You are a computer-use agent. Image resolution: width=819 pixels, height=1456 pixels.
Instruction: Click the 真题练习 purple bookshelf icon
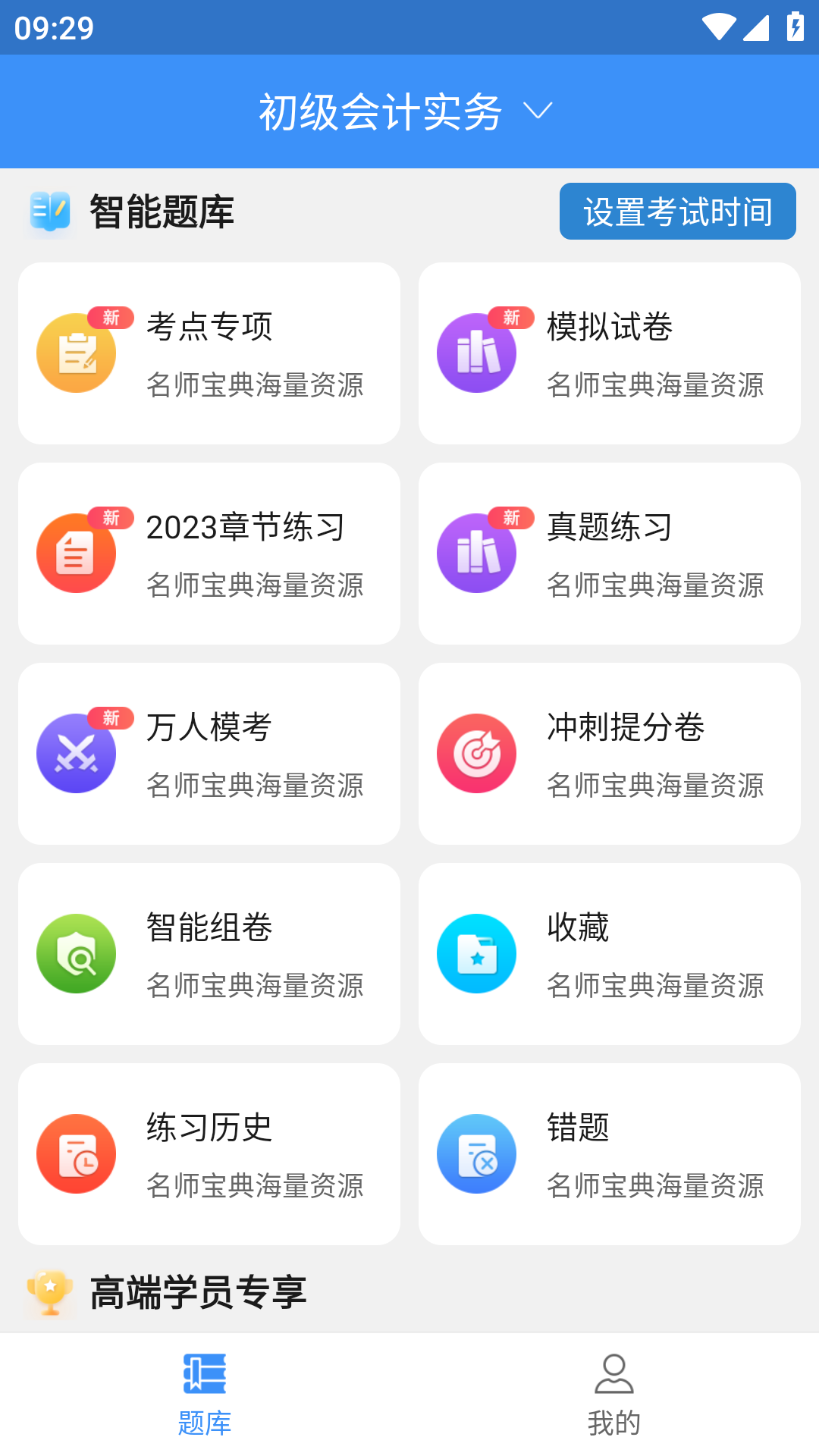(x=476, y=552)
